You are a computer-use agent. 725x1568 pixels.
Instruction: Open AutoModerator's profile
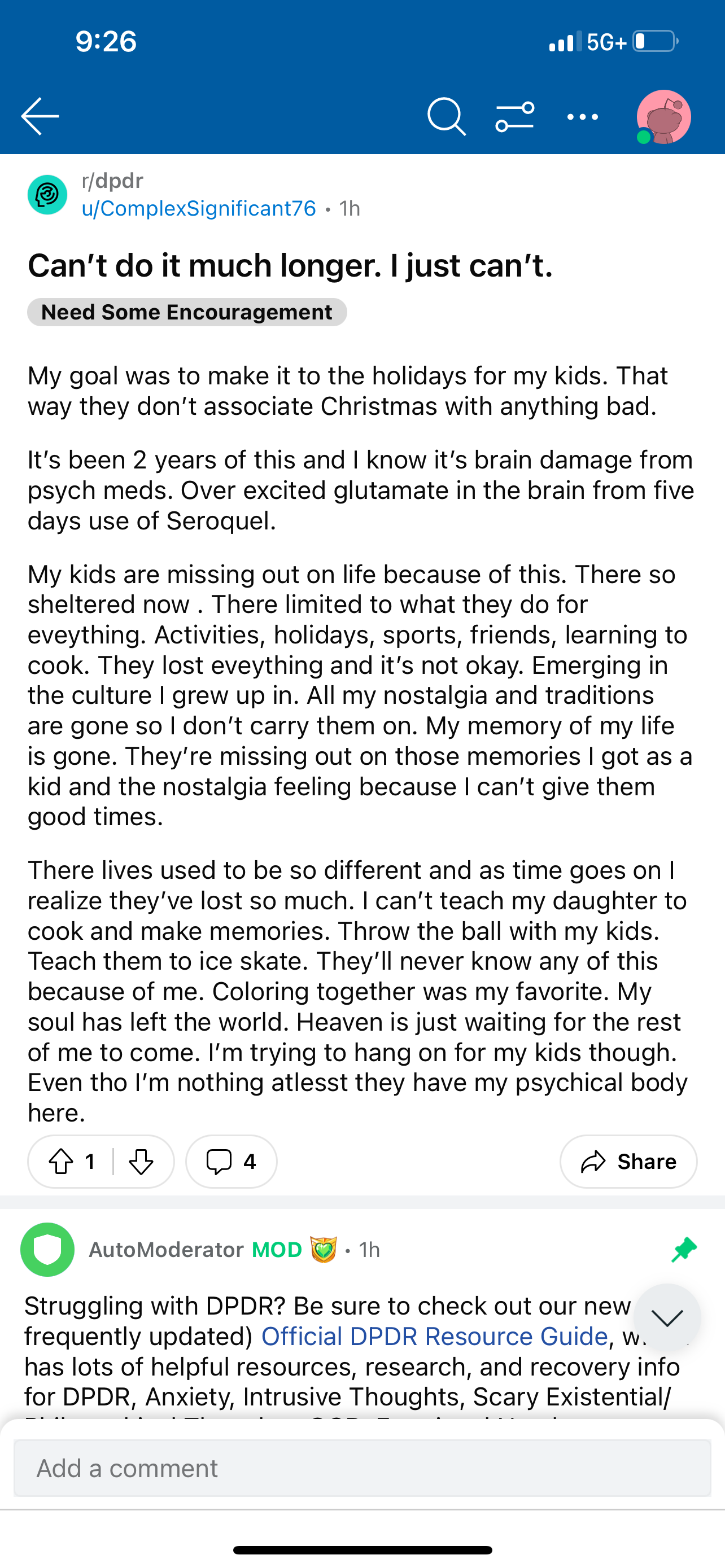tap(166, 1250)
